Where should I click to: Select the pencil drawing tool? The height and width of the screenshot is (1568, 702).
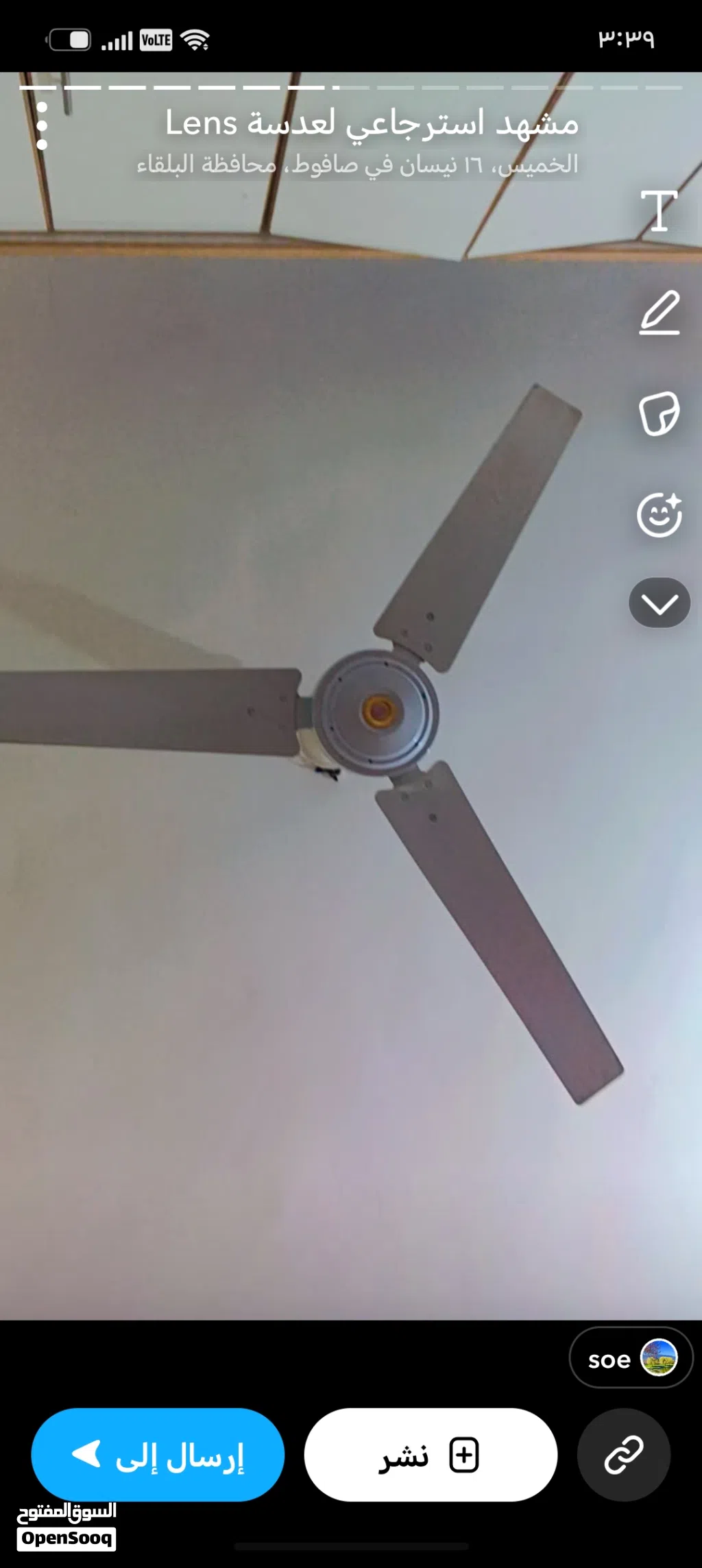tap(659, 313)
